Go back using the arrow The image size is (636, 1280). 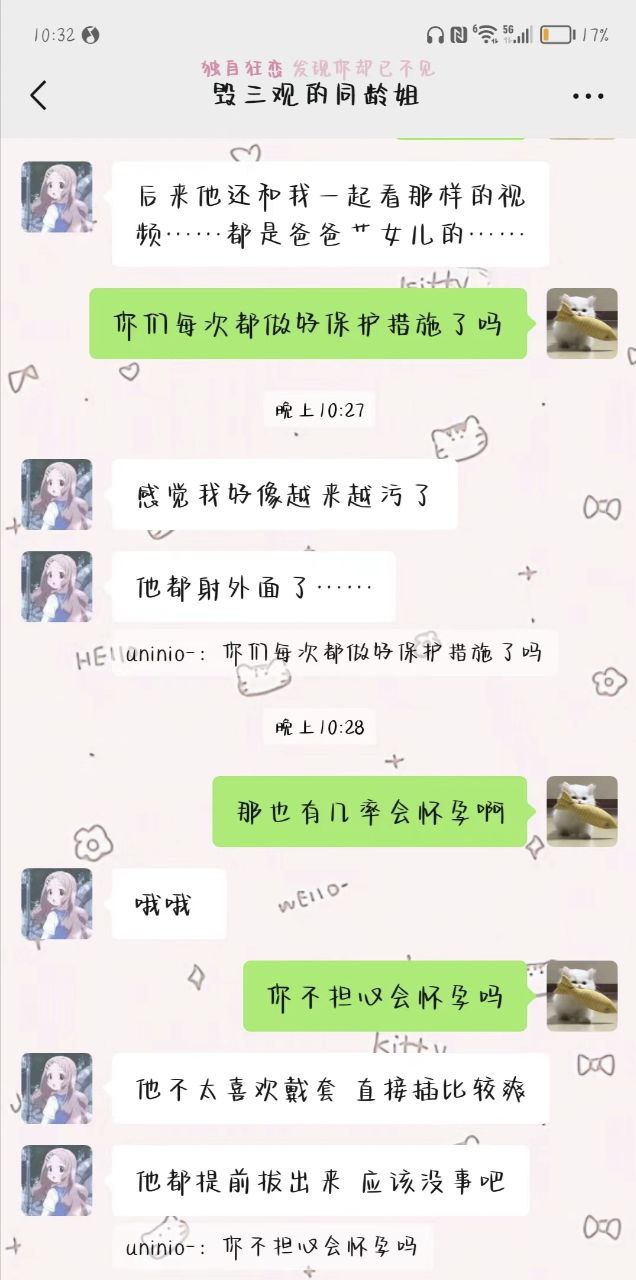38,96
